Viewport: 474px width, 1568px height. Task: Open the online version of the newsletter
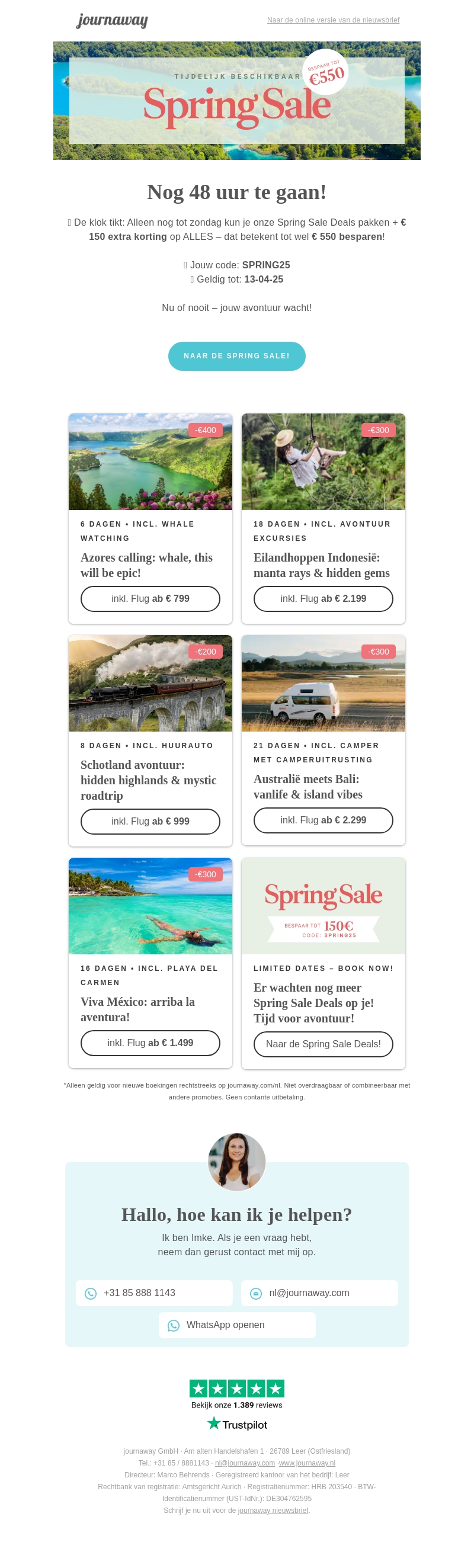tap(333, 20)
